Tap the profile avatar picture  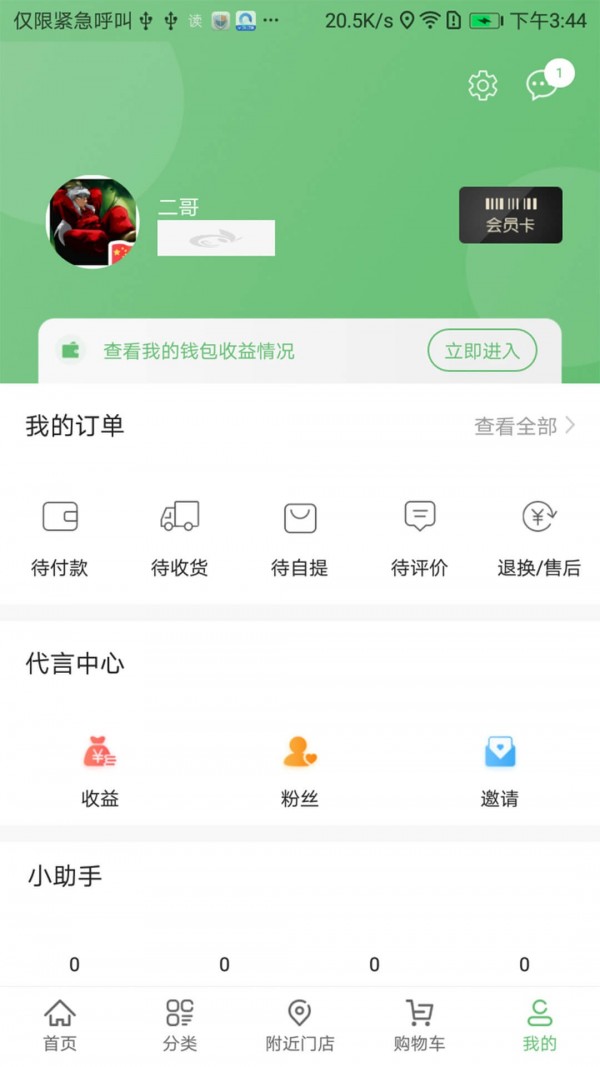93,222
